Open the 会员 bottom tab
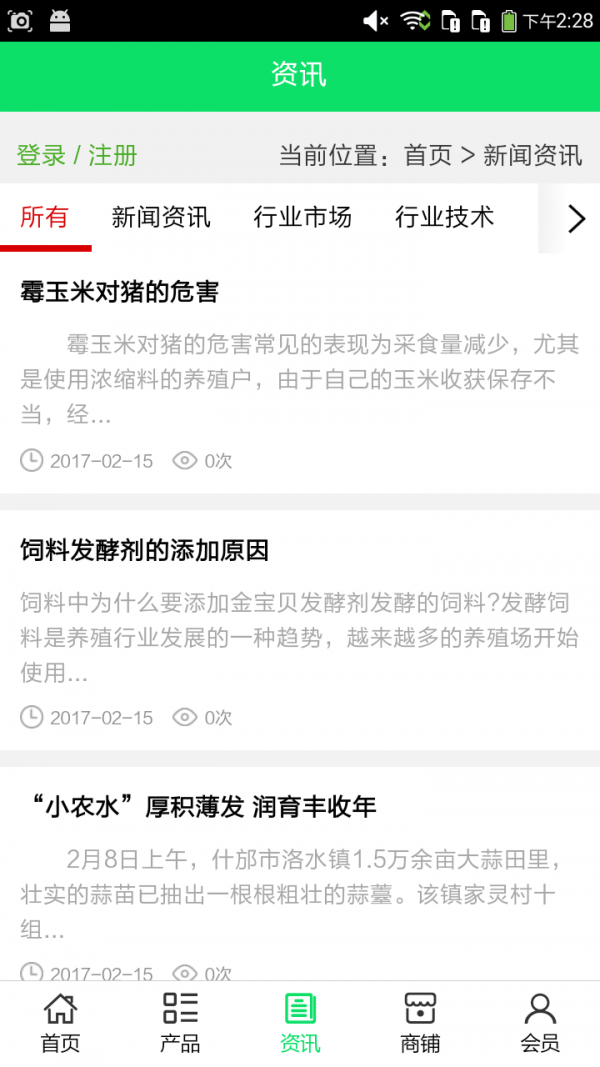Screen dimensions: 600x1067 coord(540,1023)
